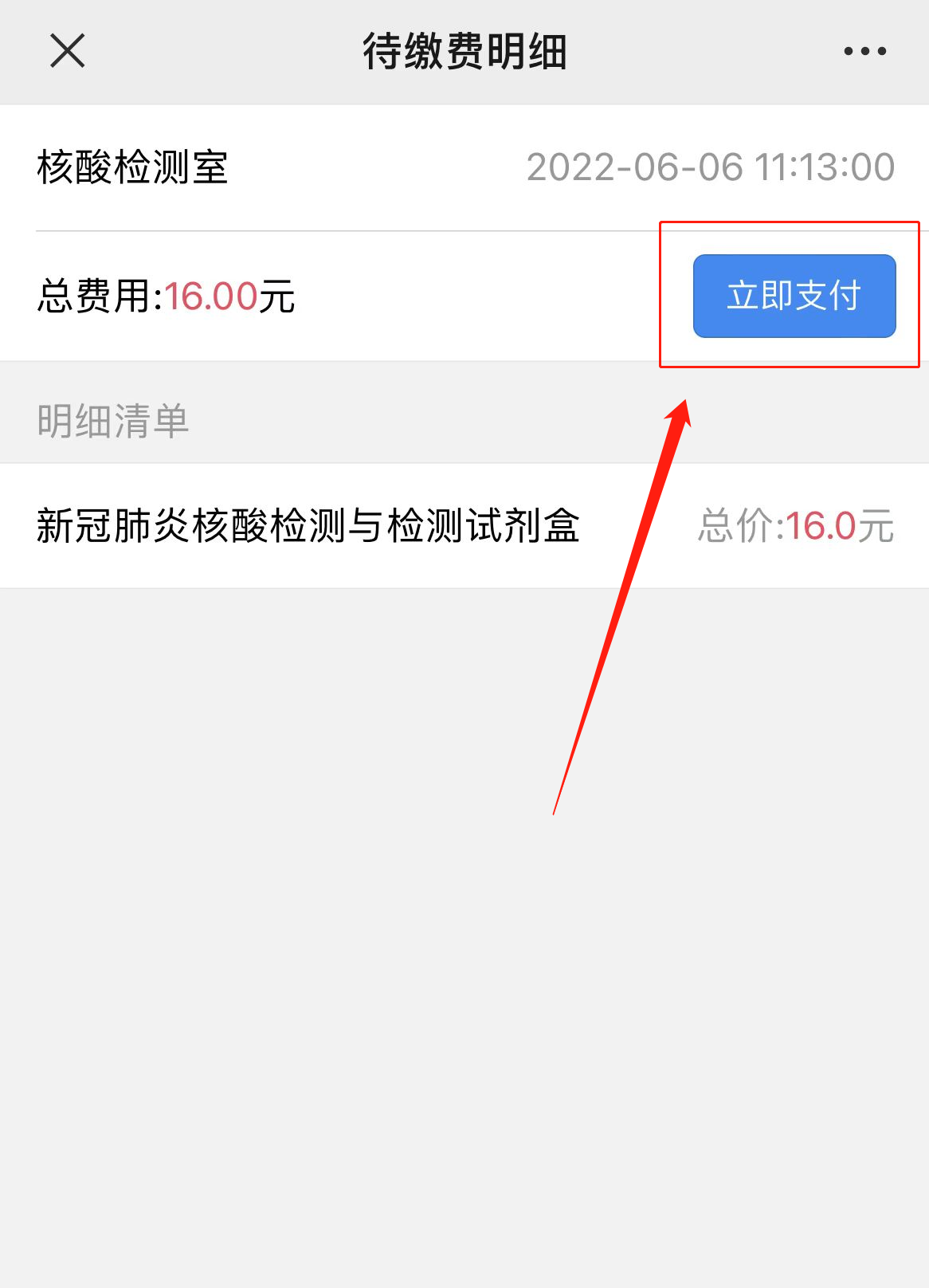Tap 立即支付 to pay now

(x=794, y=296)
